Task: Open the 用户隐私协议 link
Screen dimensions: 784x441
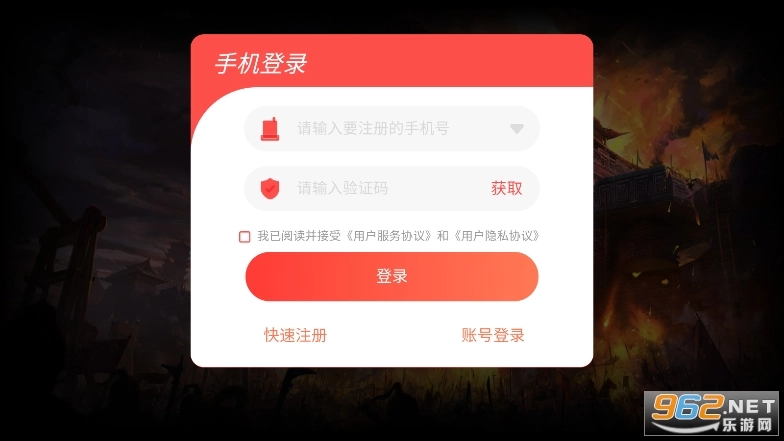Action: click(x=496, y=236)
